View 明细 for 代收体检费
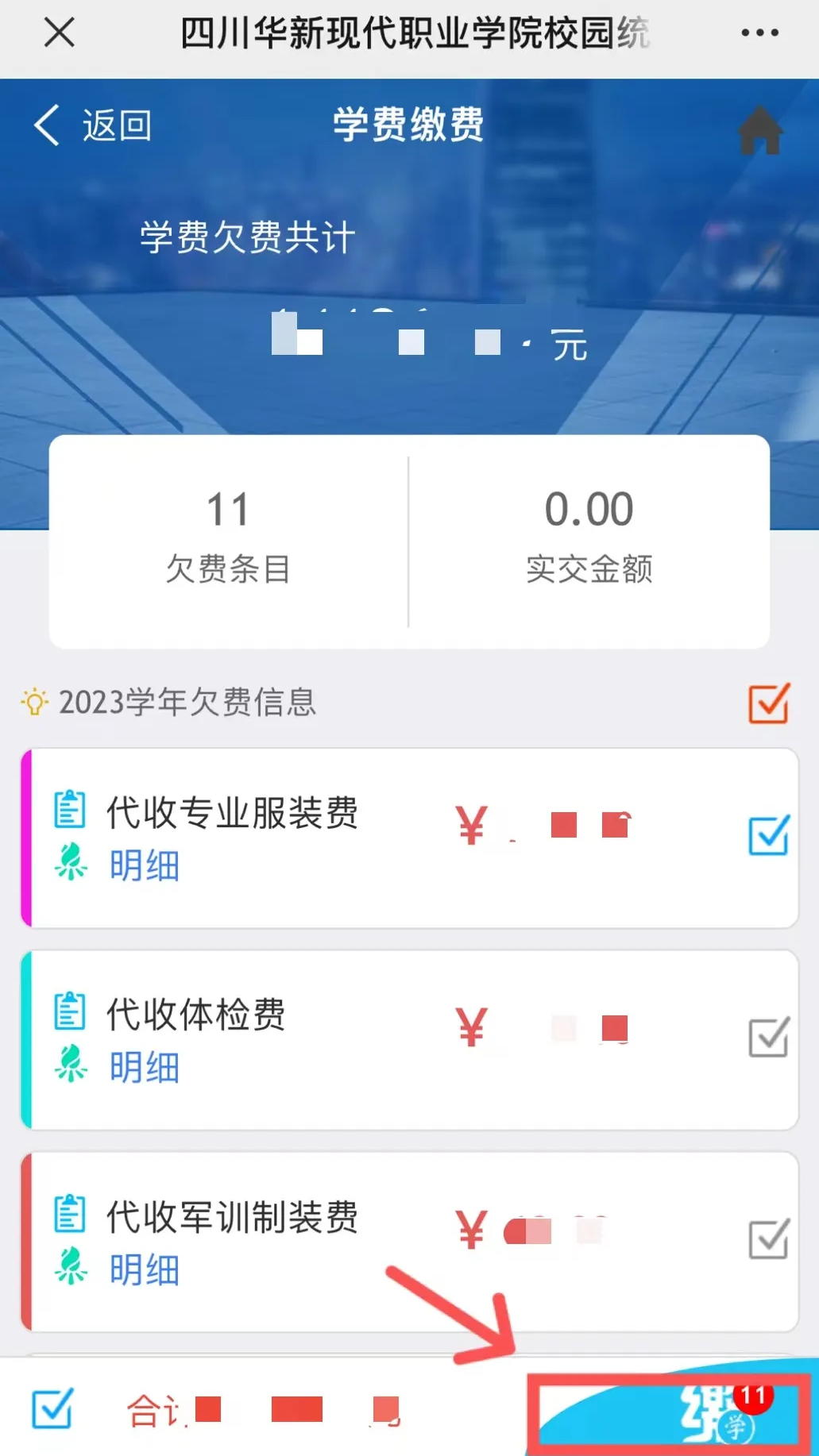The width and height of the screenshot is (819, 1456). pyautogui.click(x=145, y=1068)
